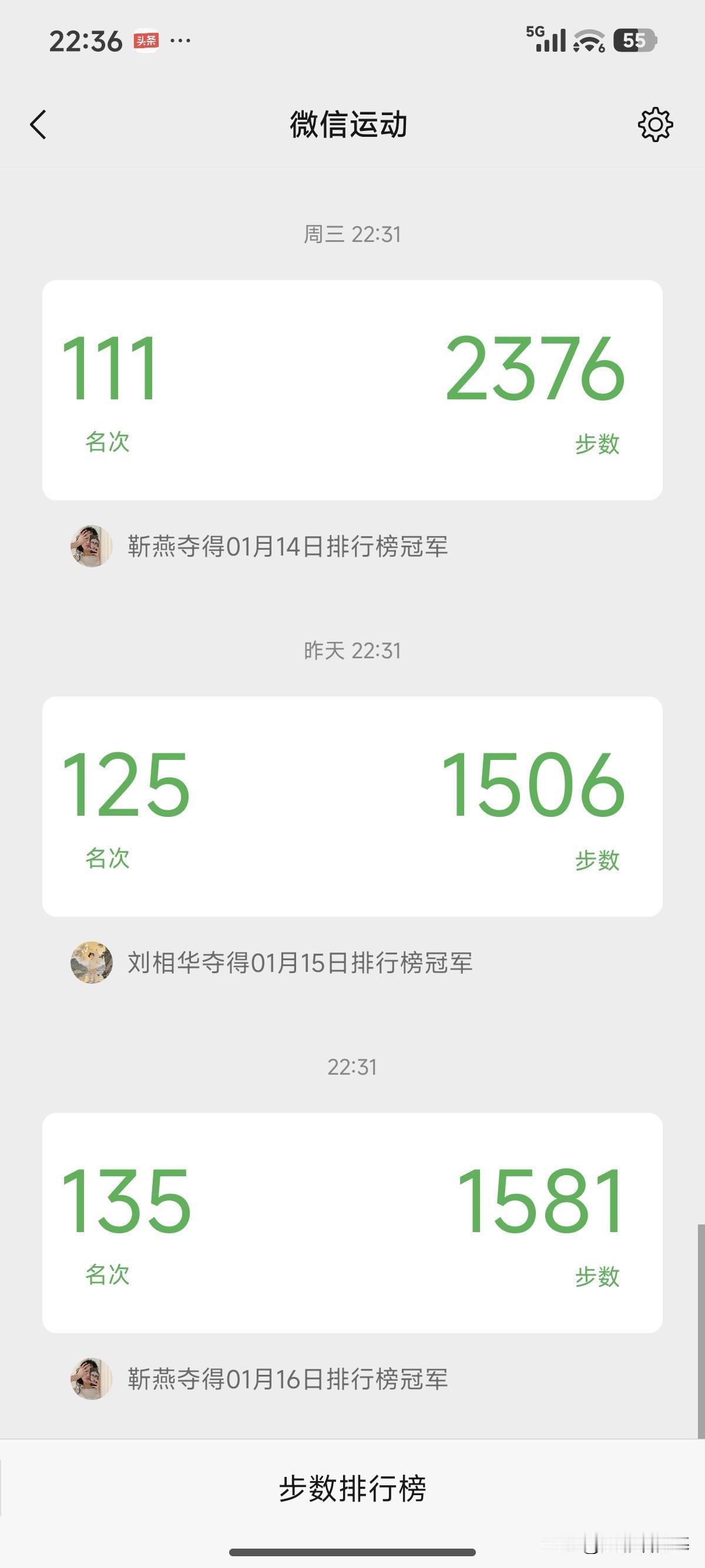
Task: Click the back arrow to leave 微信运动
Action: coord(38,125)
